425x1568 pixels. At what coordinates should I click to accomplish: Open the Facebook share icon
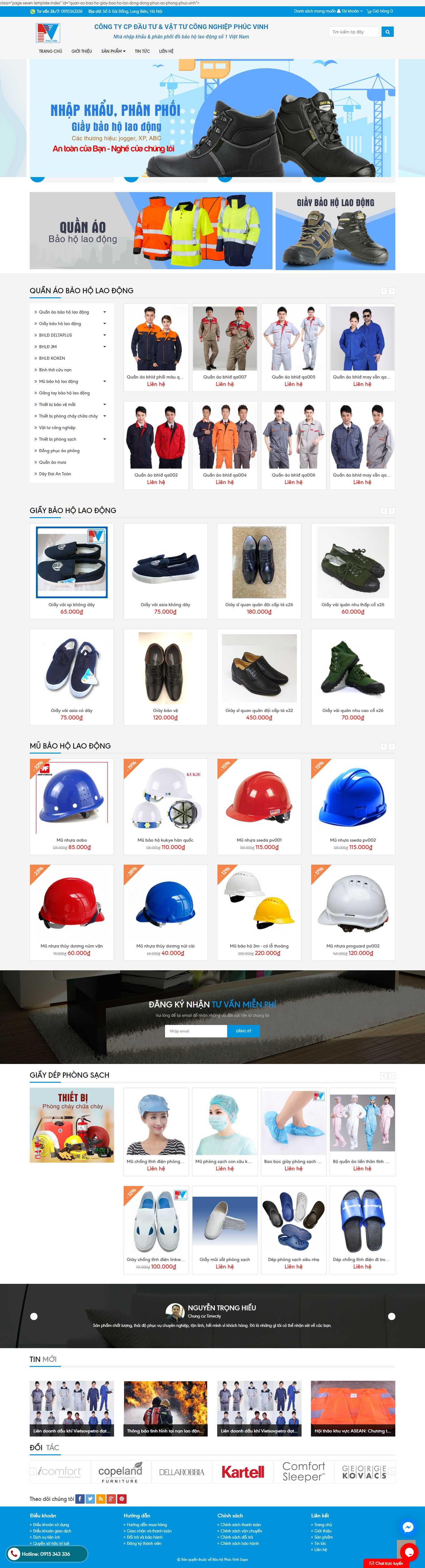pyautogui.click(x=80, y=1499)
